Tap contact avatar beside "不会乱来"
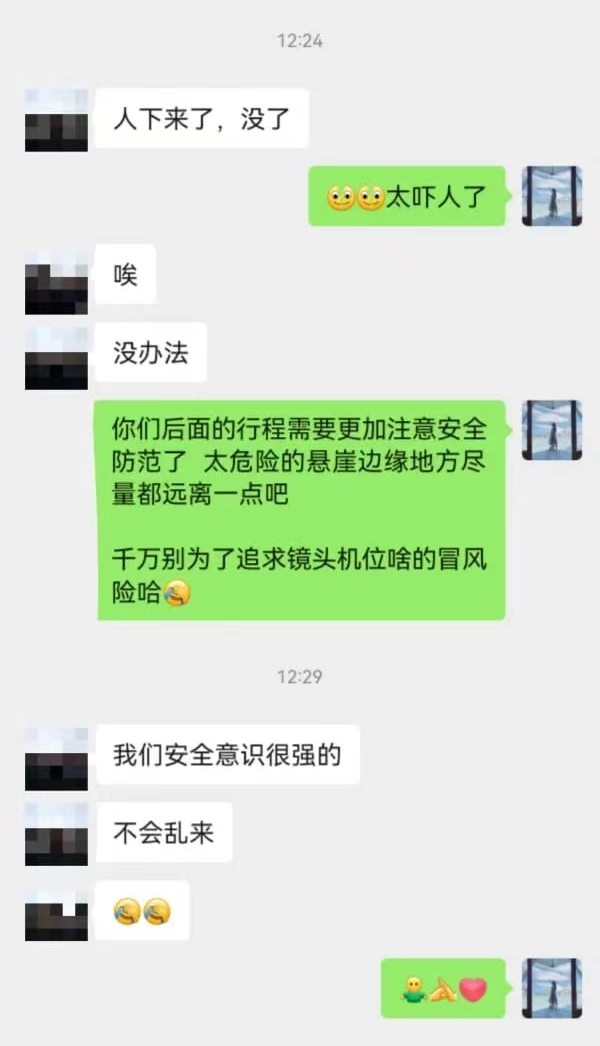Screen dimensions: 600x1046 57,835
